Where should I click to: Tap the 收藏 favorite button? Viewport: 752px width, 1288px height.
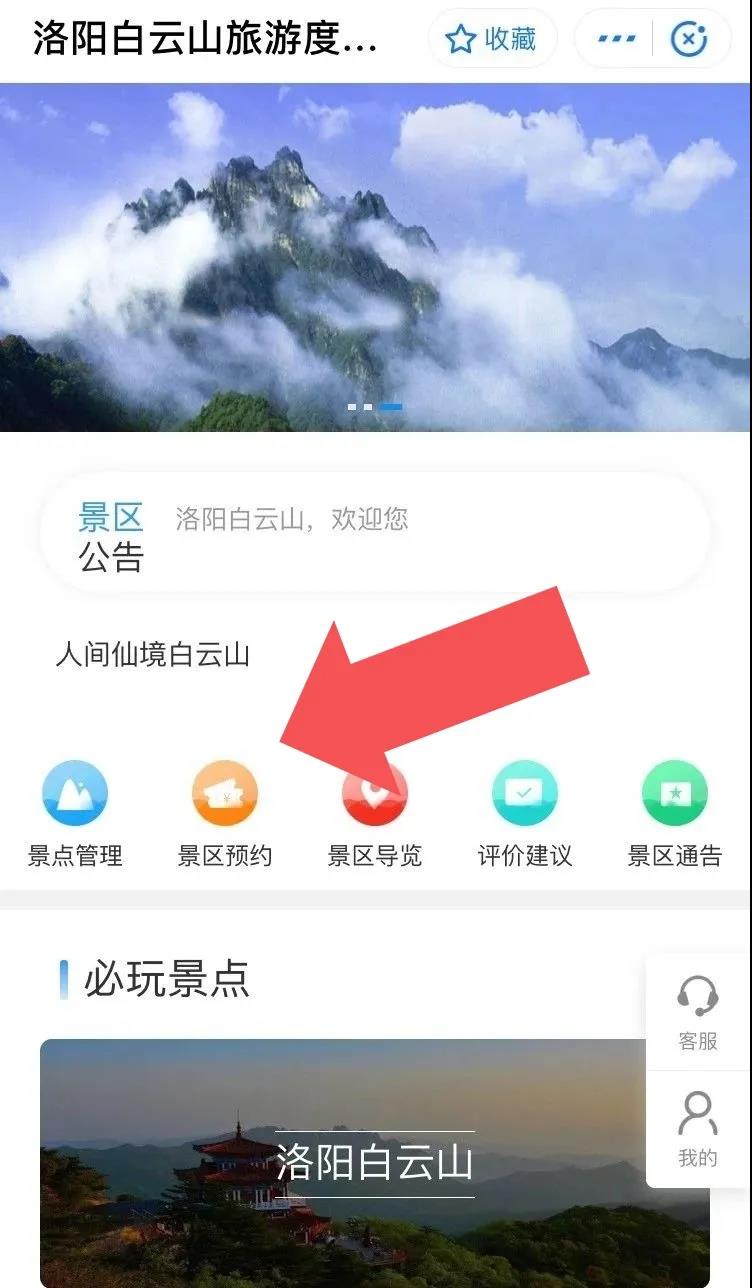[x=492, y=40]
